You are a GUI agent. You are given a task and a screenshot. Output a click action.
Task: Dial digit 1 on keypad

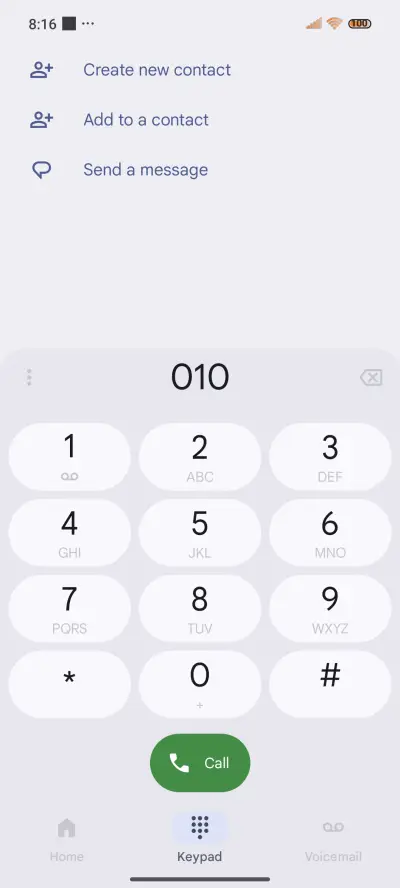(70, 456)
